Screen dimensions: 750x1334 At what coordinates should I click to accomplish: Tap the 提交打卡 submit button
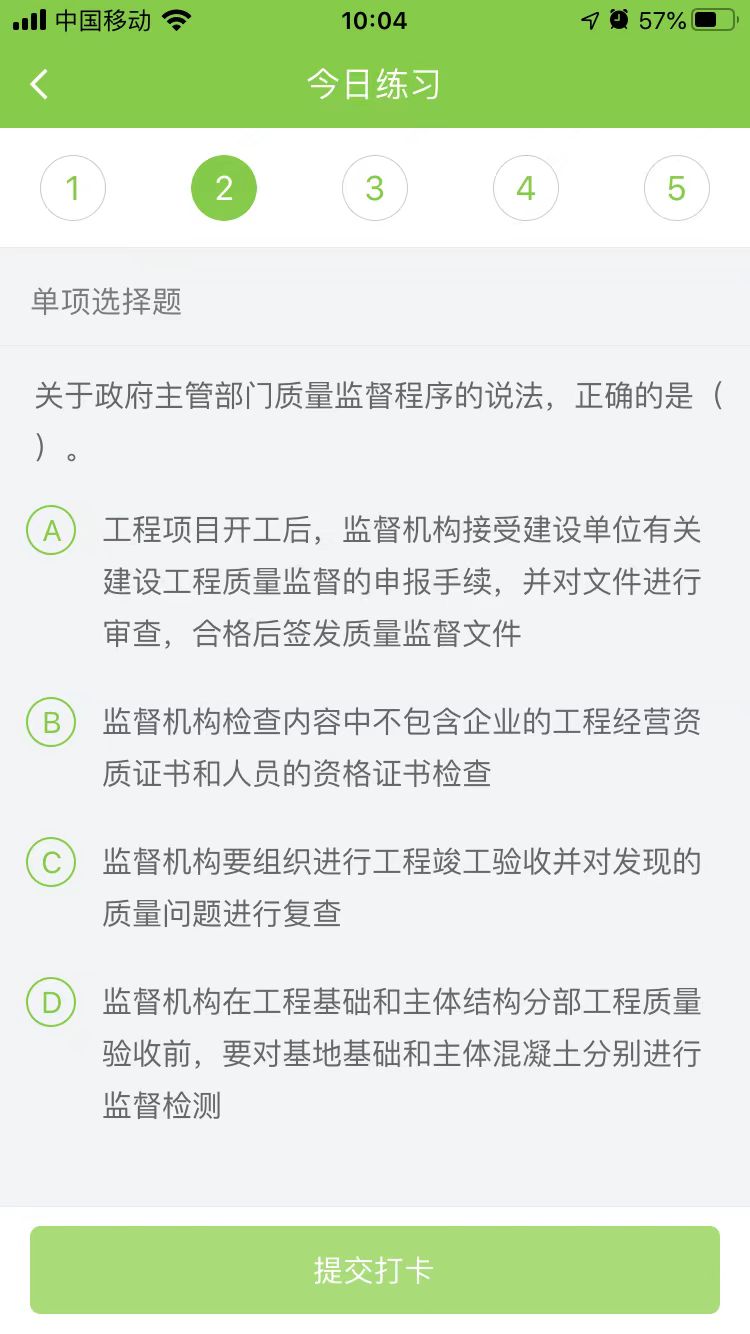pos(375,1270)
